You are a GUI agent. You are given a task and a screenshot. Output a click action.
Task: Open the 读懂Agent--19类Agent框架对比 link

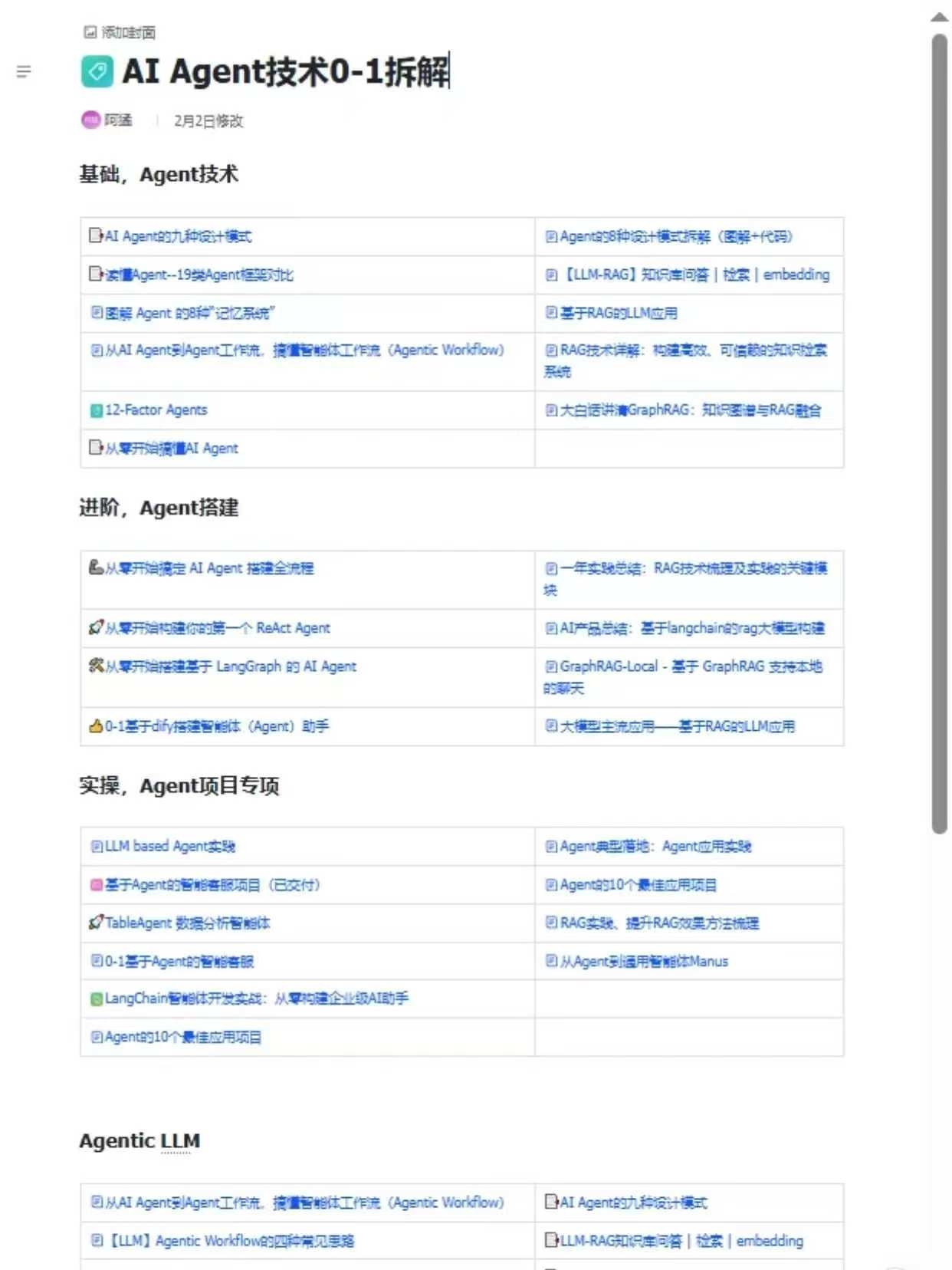[198, 275]
